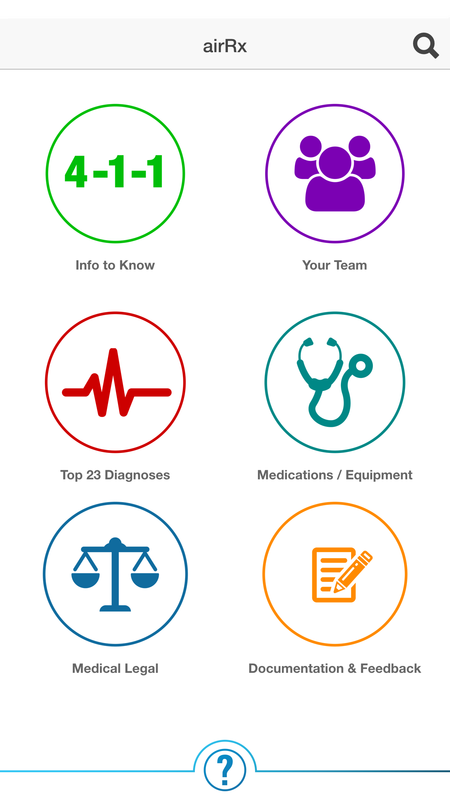The image size is (450, 800).
Task: Tap the help question mark button
Action: [x=225, y=769]
